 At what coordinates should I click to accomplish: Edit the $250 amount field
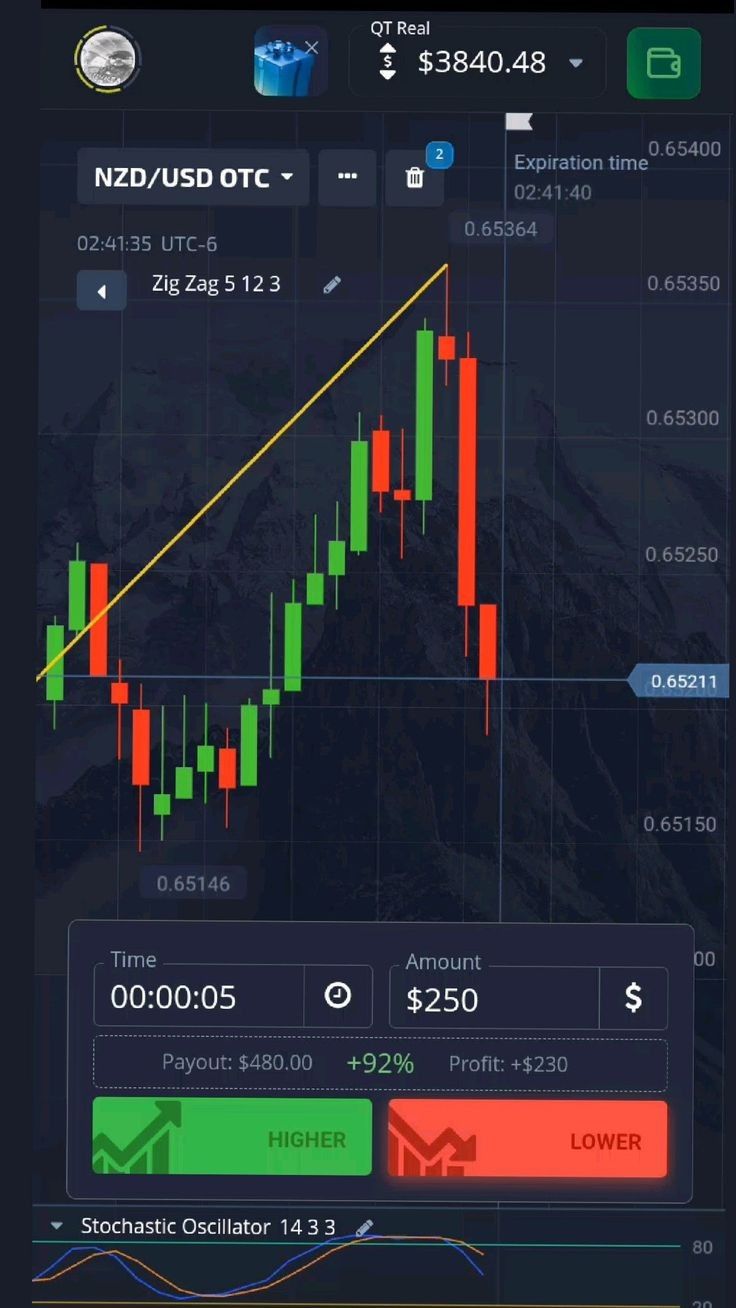(495, 999)
